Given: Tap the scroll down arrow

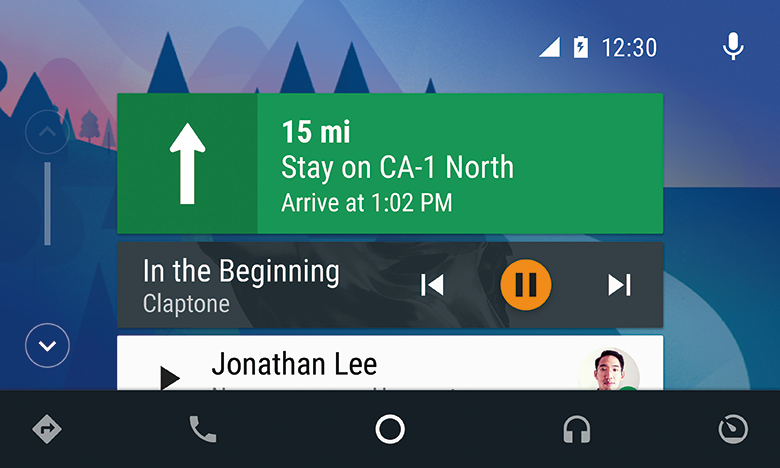Looking at the screenshot, I should [47, 346].
